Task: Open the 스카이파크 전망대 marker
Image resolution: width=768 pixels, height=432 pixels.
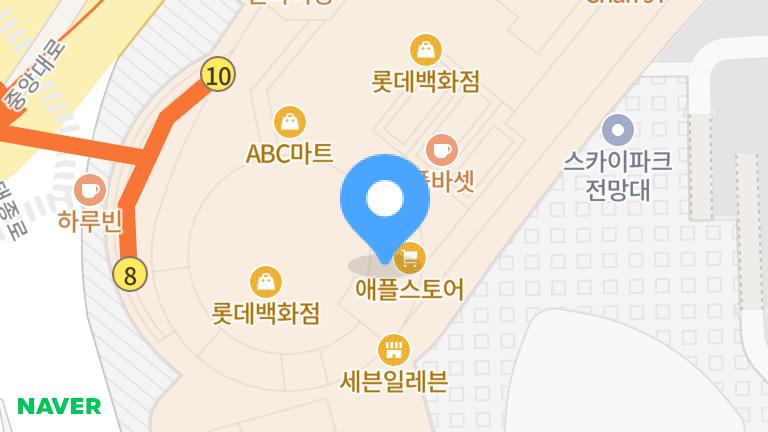Action: 619,129
